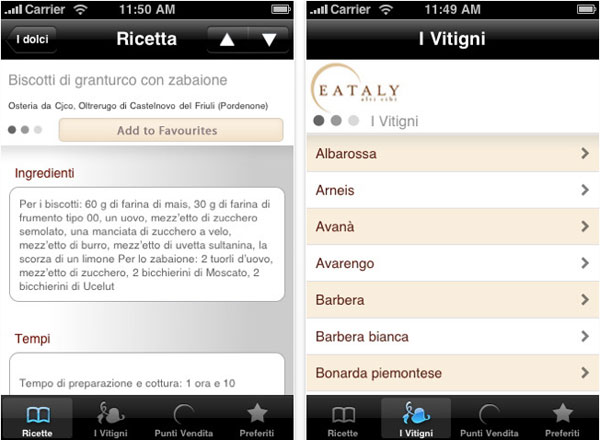
Task: Go to the next recipe with down arrow
Action: (x=268, y=40)
